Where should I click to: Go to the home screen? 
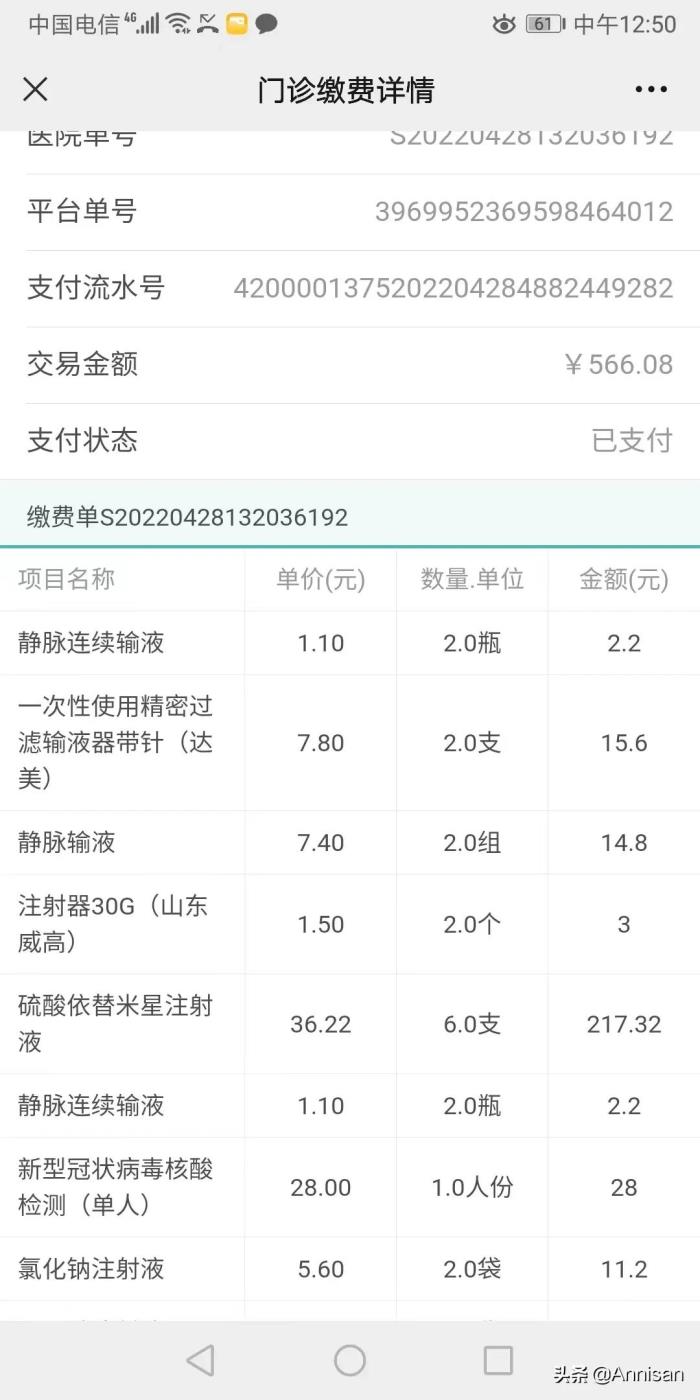pos(350,1360)
